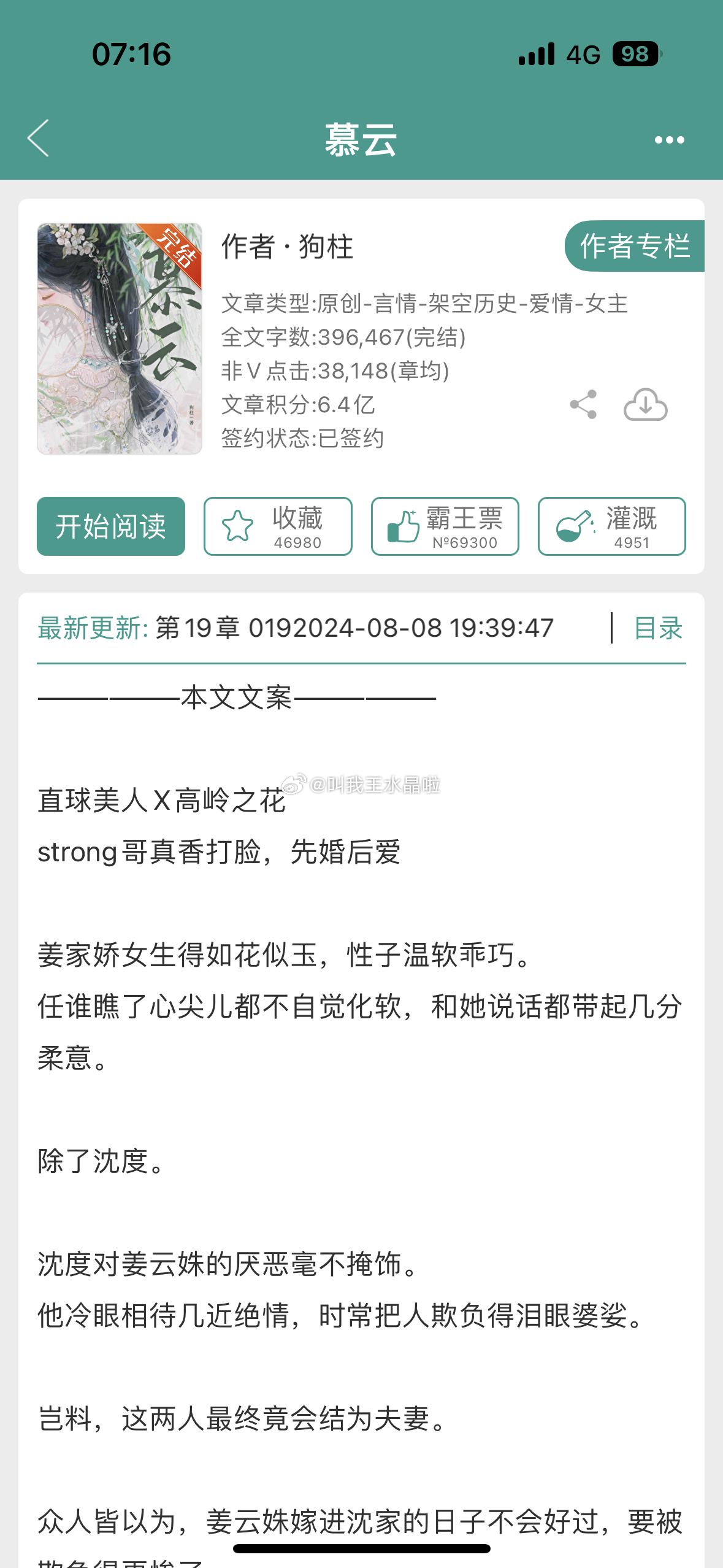Open the latest update 第19章
Screen dimensions: 723x1568
[x=354, y=628]
